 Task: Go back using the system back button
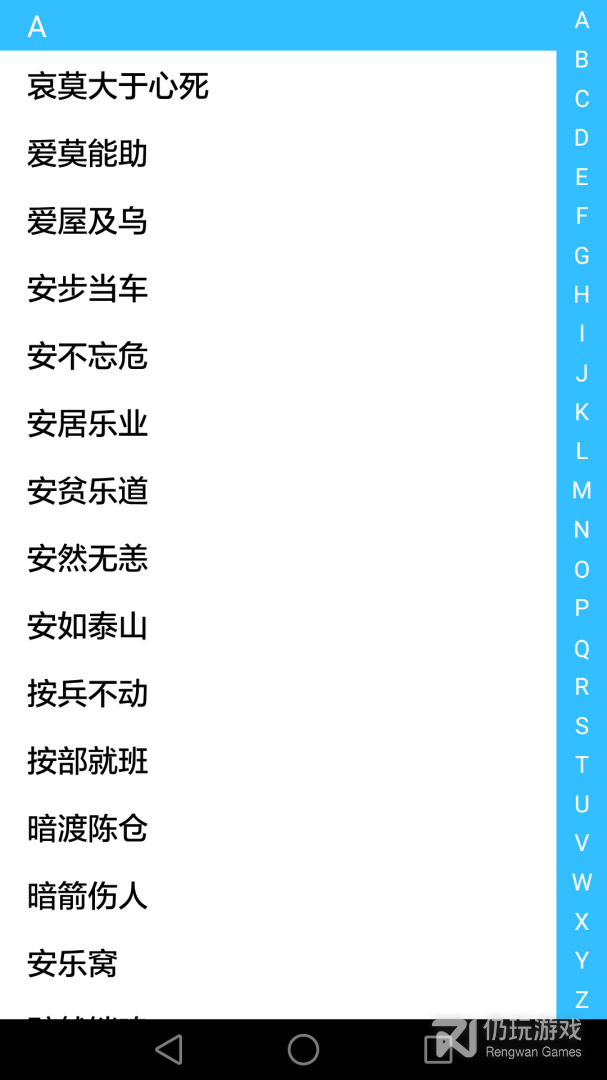[169, 1049]
